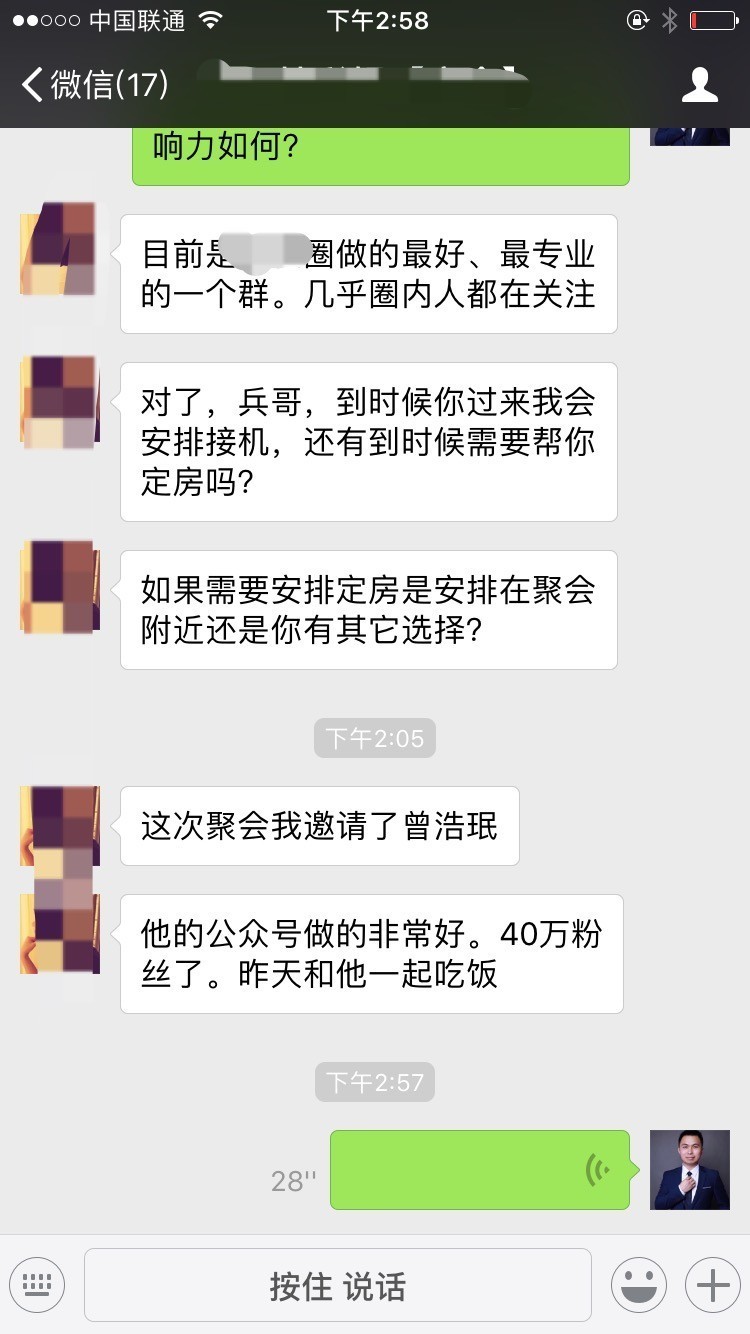This screenshot has width=750, height=1334.
Task: Open sender's avatar beside the voice message
Action: tap(690, 1170)
